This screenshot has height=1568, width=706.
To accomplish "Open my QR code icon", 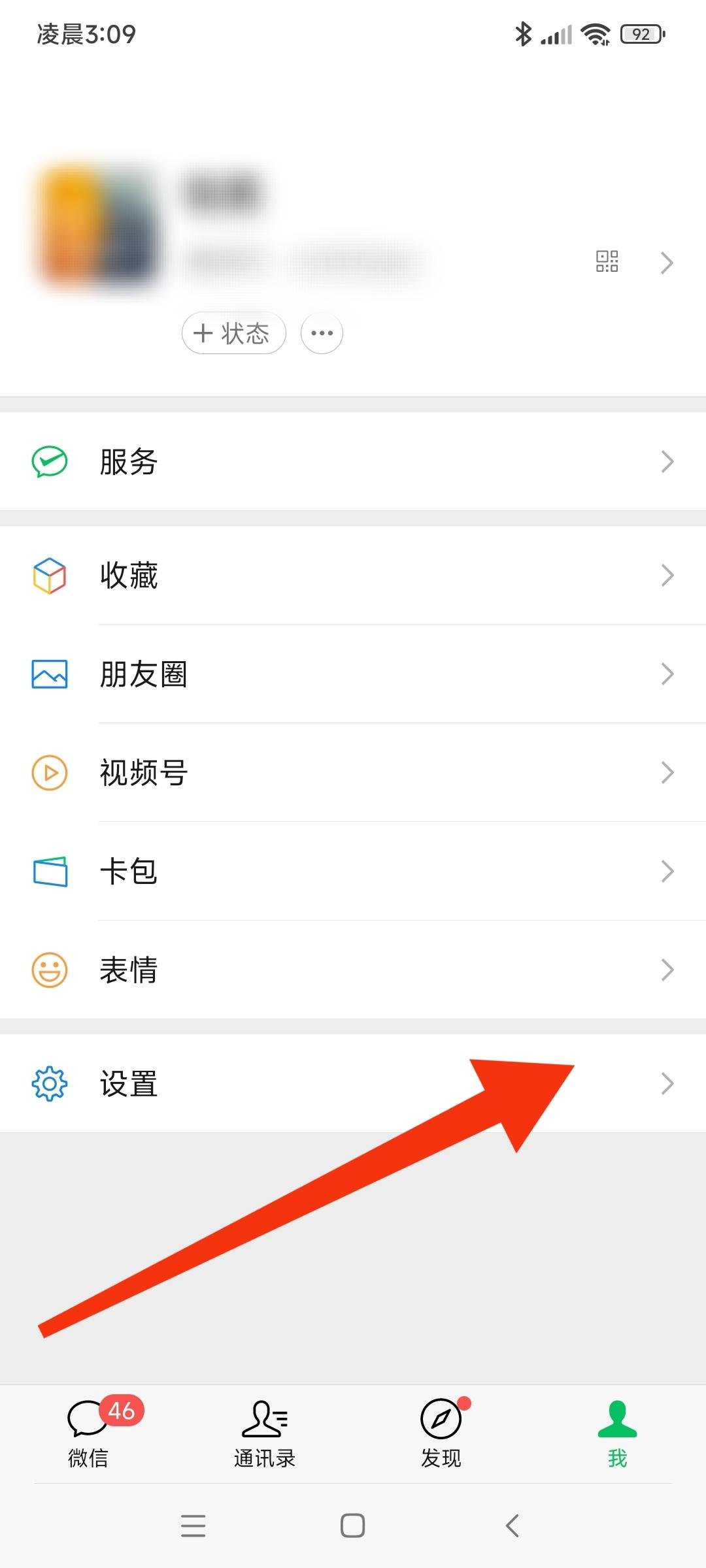I will 607,261.
